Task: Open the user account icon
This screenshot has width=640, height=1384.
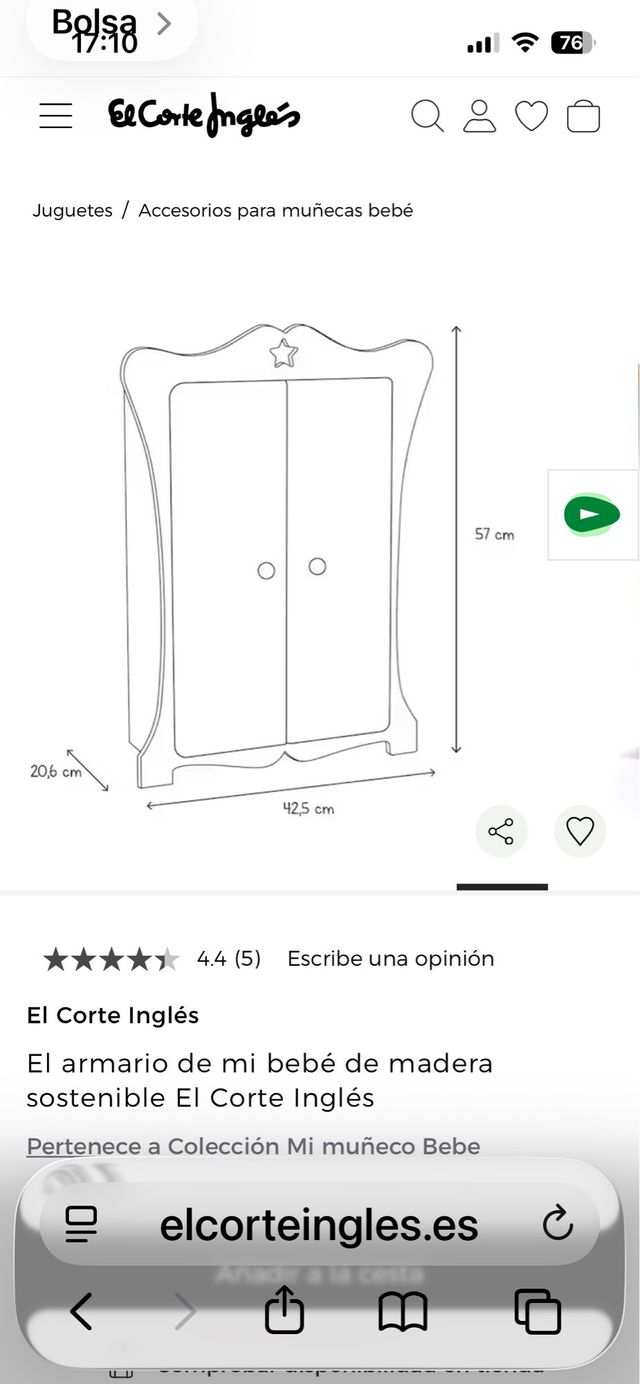Action: pyautogui.click(x=480, y=116)
